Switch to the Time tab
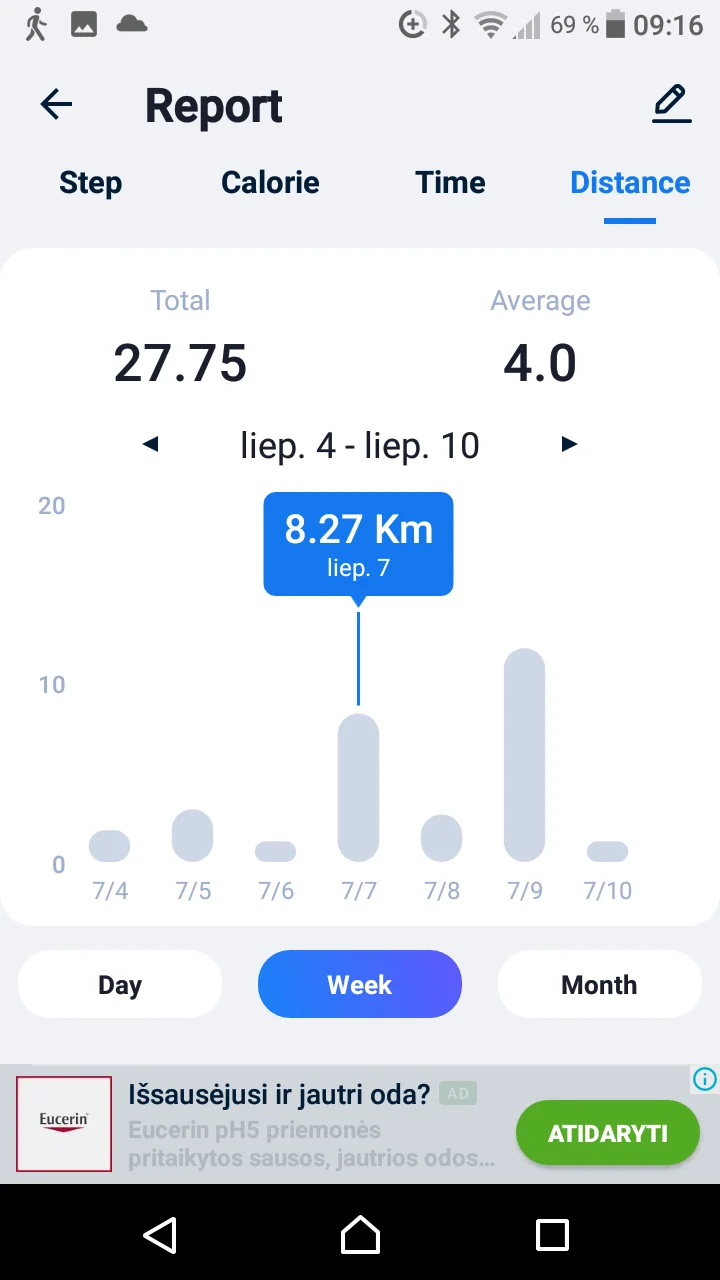This screenshot has width=720, height=1280. click(450, 183)
